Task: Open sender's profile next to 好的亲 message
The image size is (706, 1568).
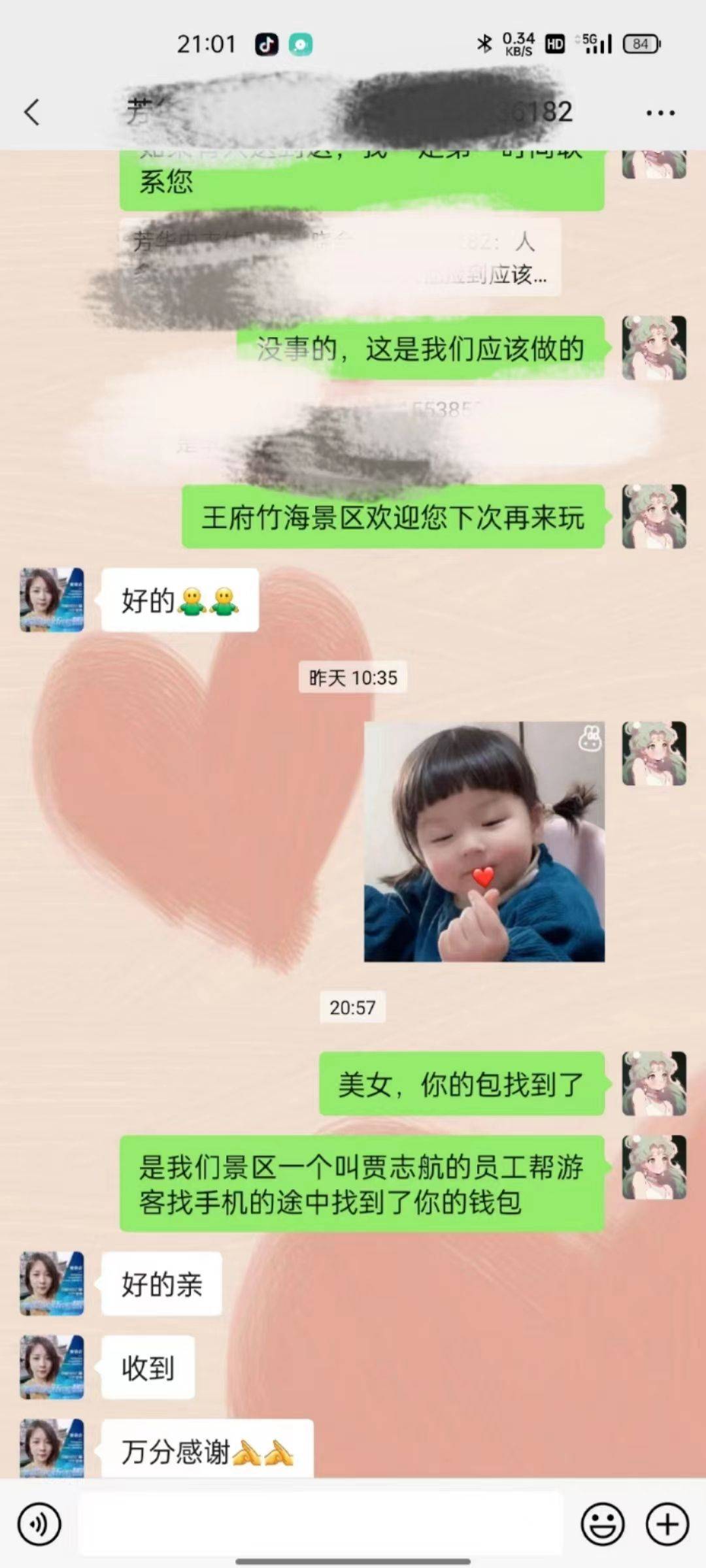Action: pyautogui.click(x=52, y=1283)
